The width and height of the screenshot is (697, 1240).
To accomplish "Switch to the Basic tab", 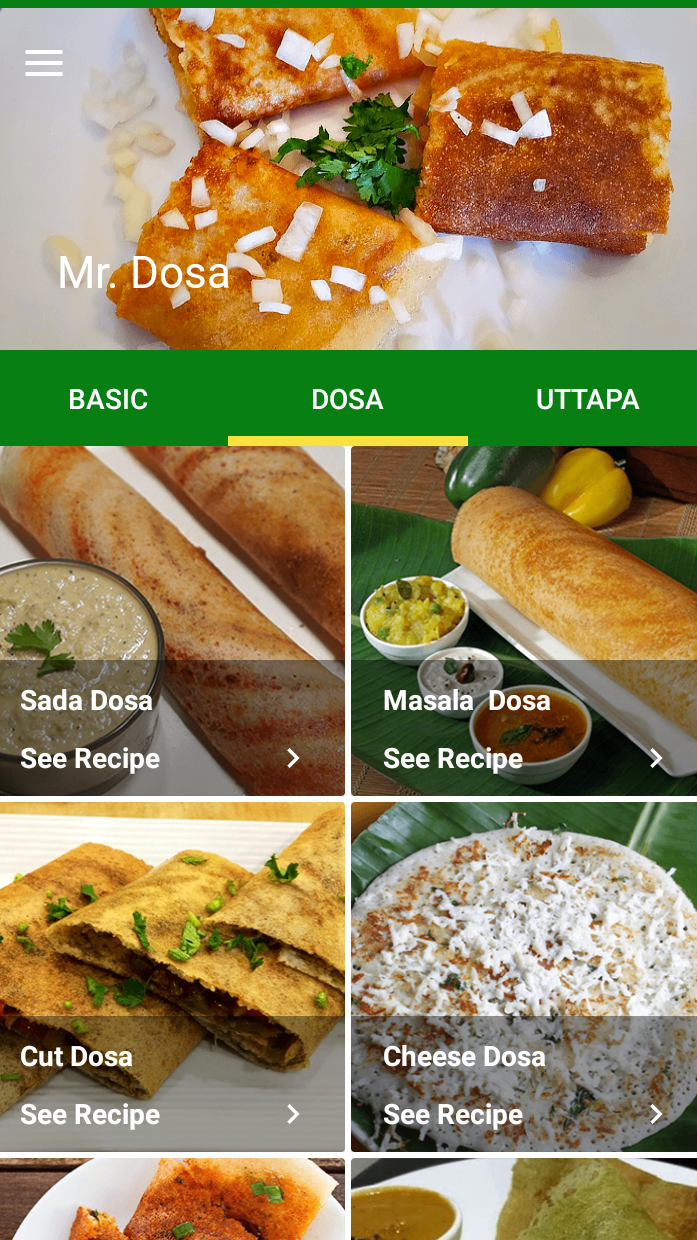I will [x=108, y=400].
